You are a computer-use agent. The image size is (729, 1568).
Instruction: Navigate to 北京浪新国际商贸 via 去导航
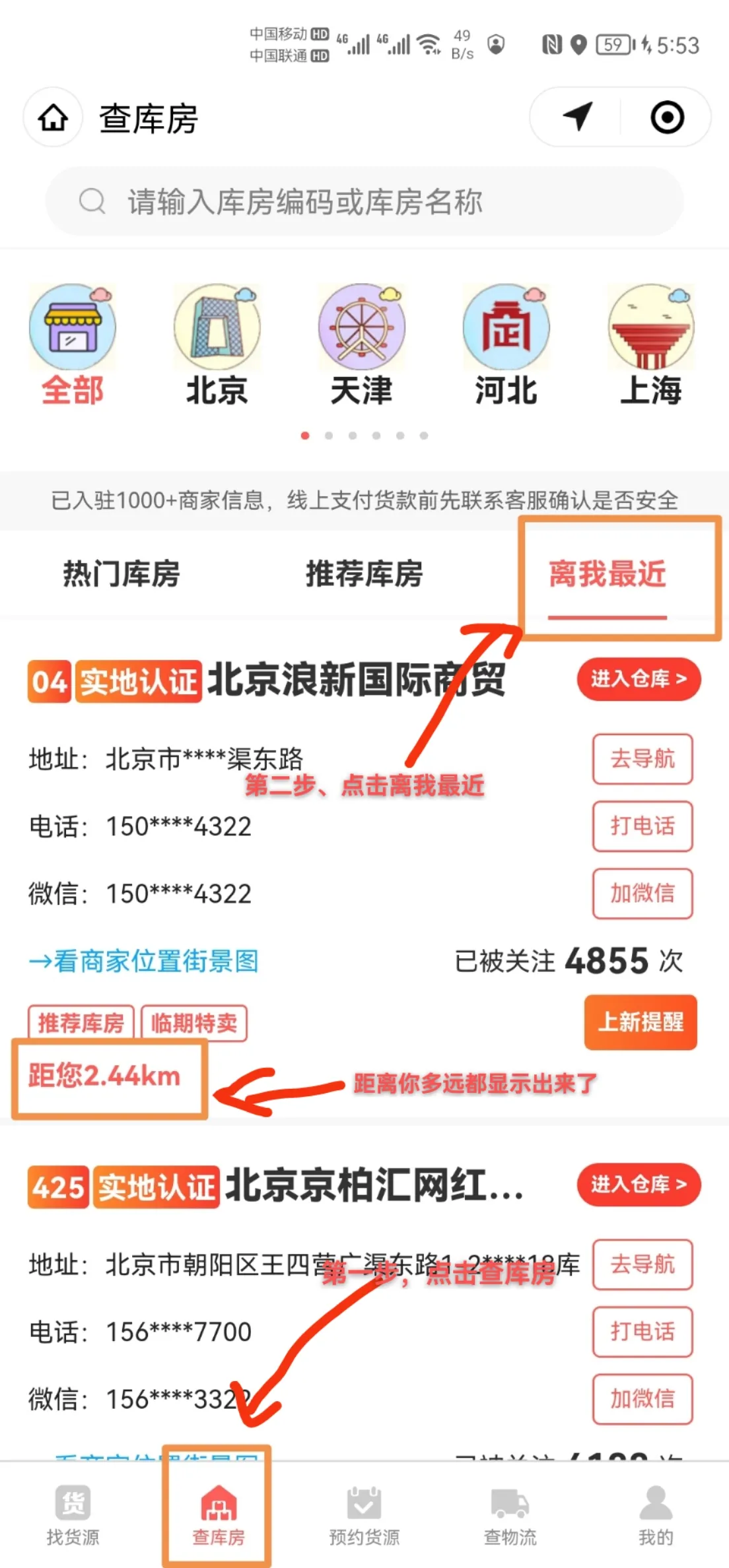[642, 759]
